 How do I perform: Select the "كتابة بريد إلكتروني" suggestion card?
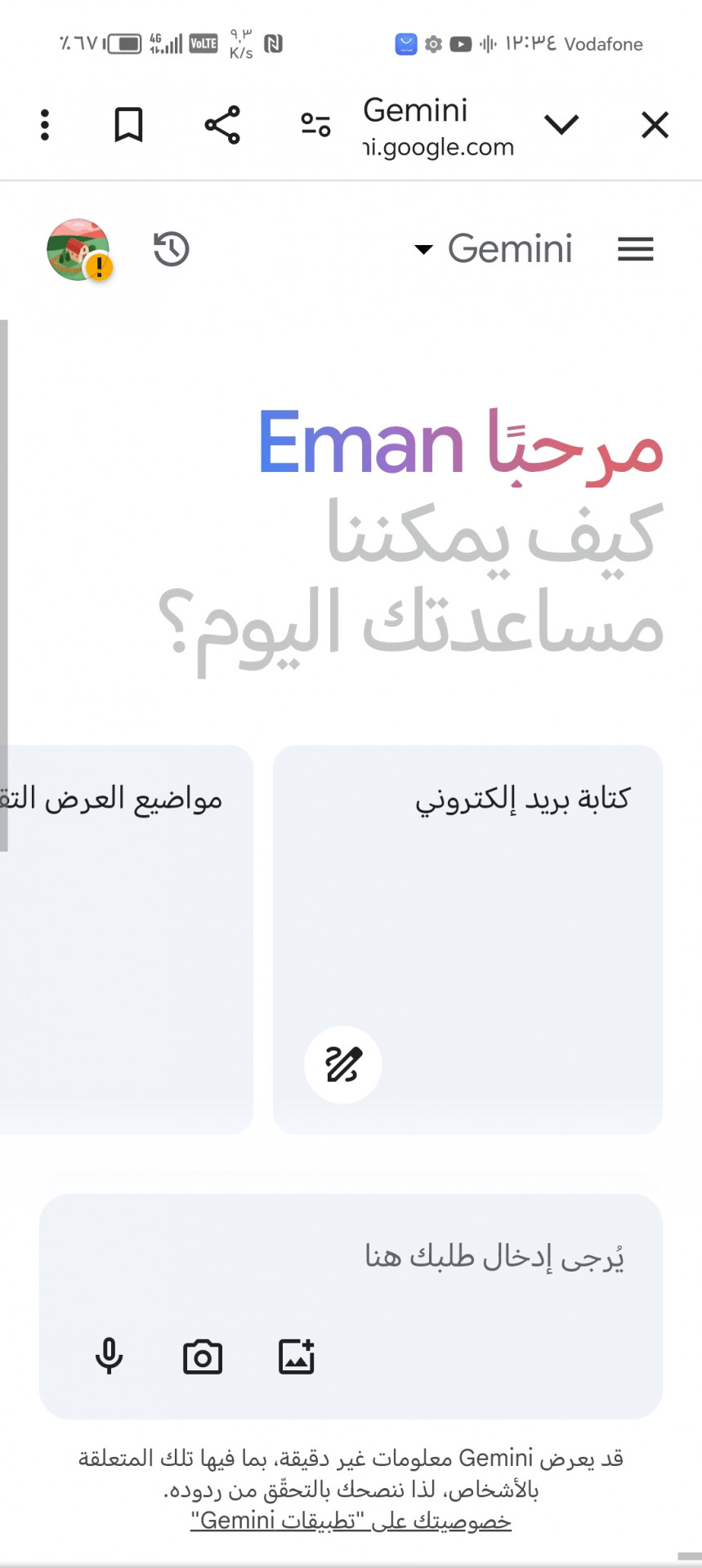(x=467, y=939)
